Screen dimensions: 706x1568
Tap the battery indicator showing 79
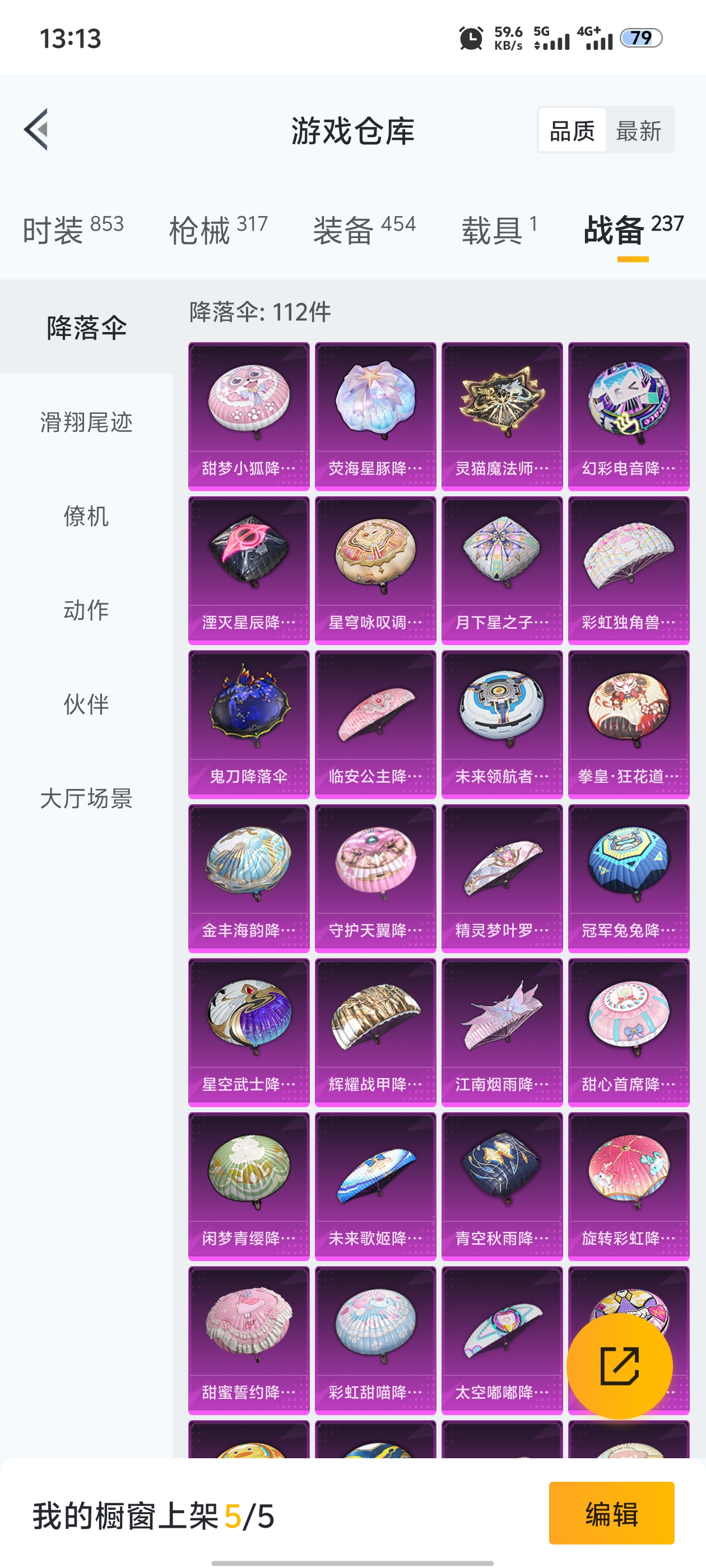point(643,38)
